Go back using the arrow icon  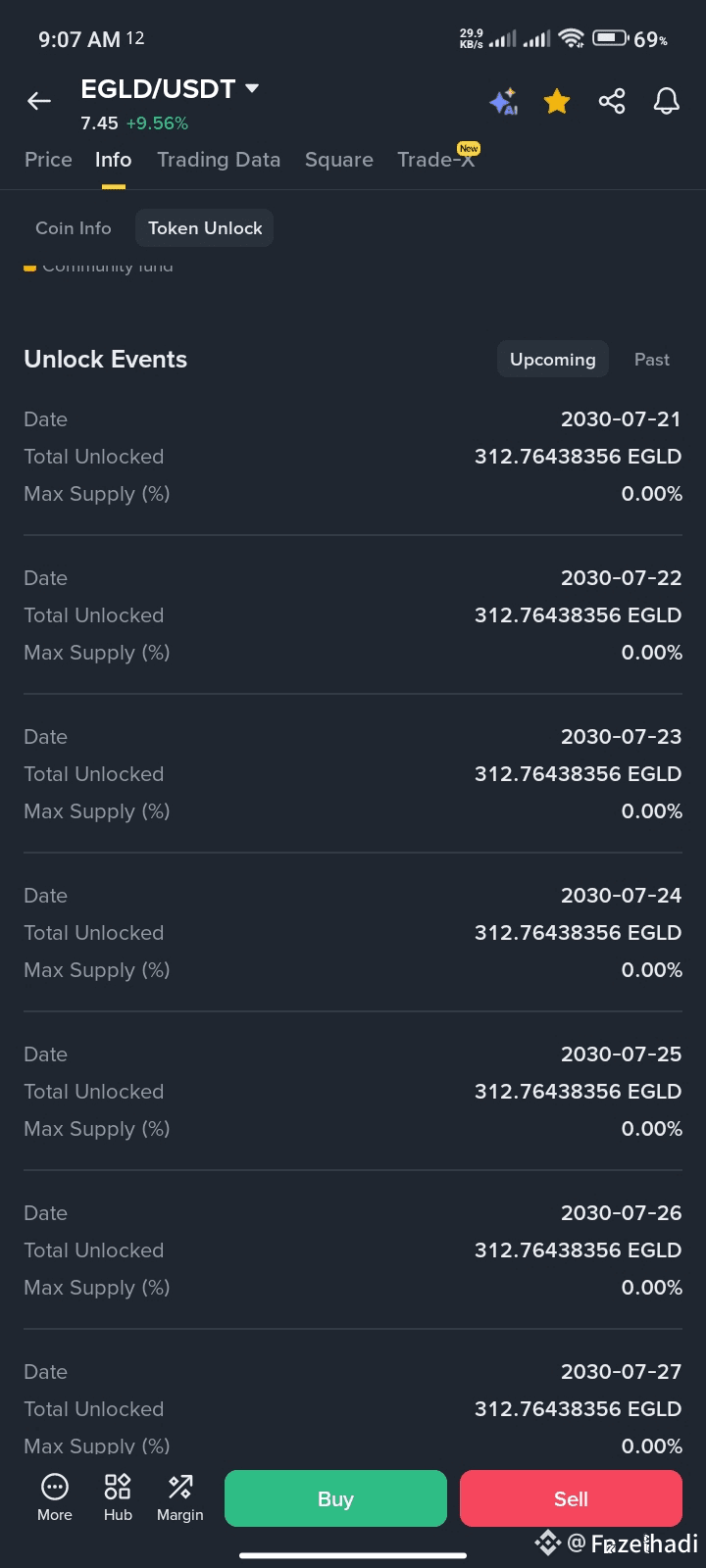(39, 101)
